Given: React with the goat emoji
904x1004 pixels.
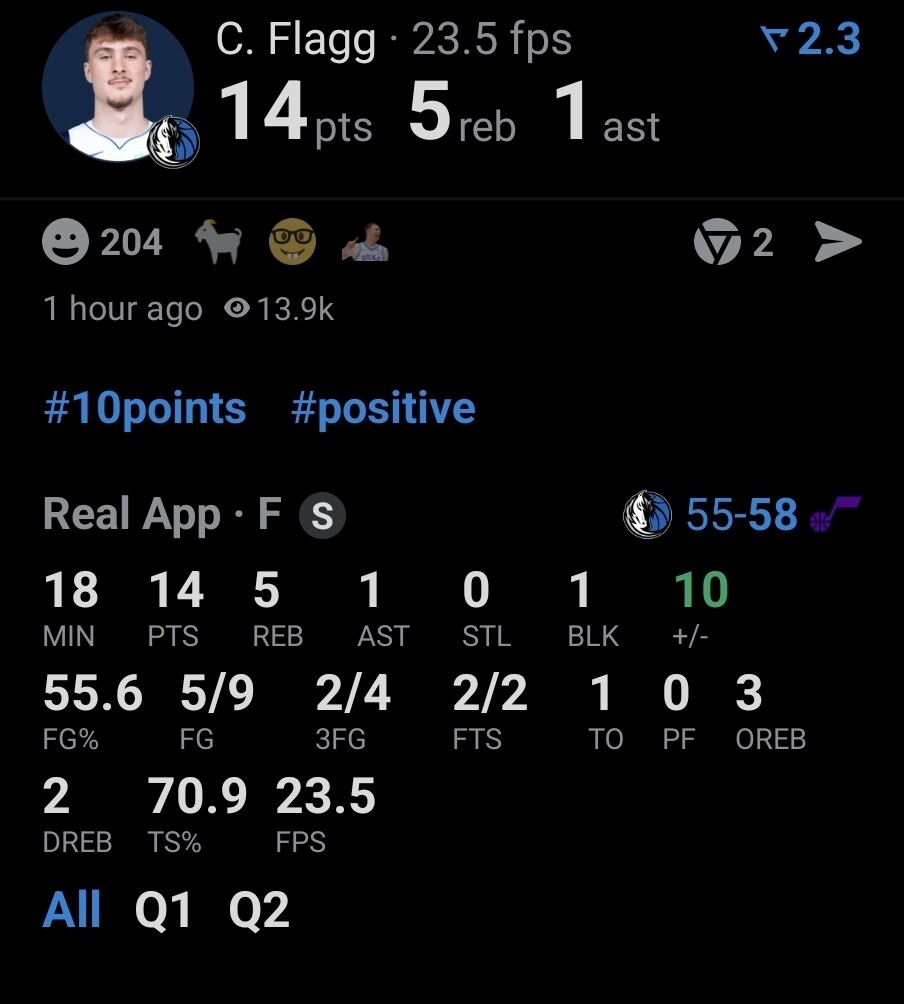Looking at the screenshot, I should 219,242.
